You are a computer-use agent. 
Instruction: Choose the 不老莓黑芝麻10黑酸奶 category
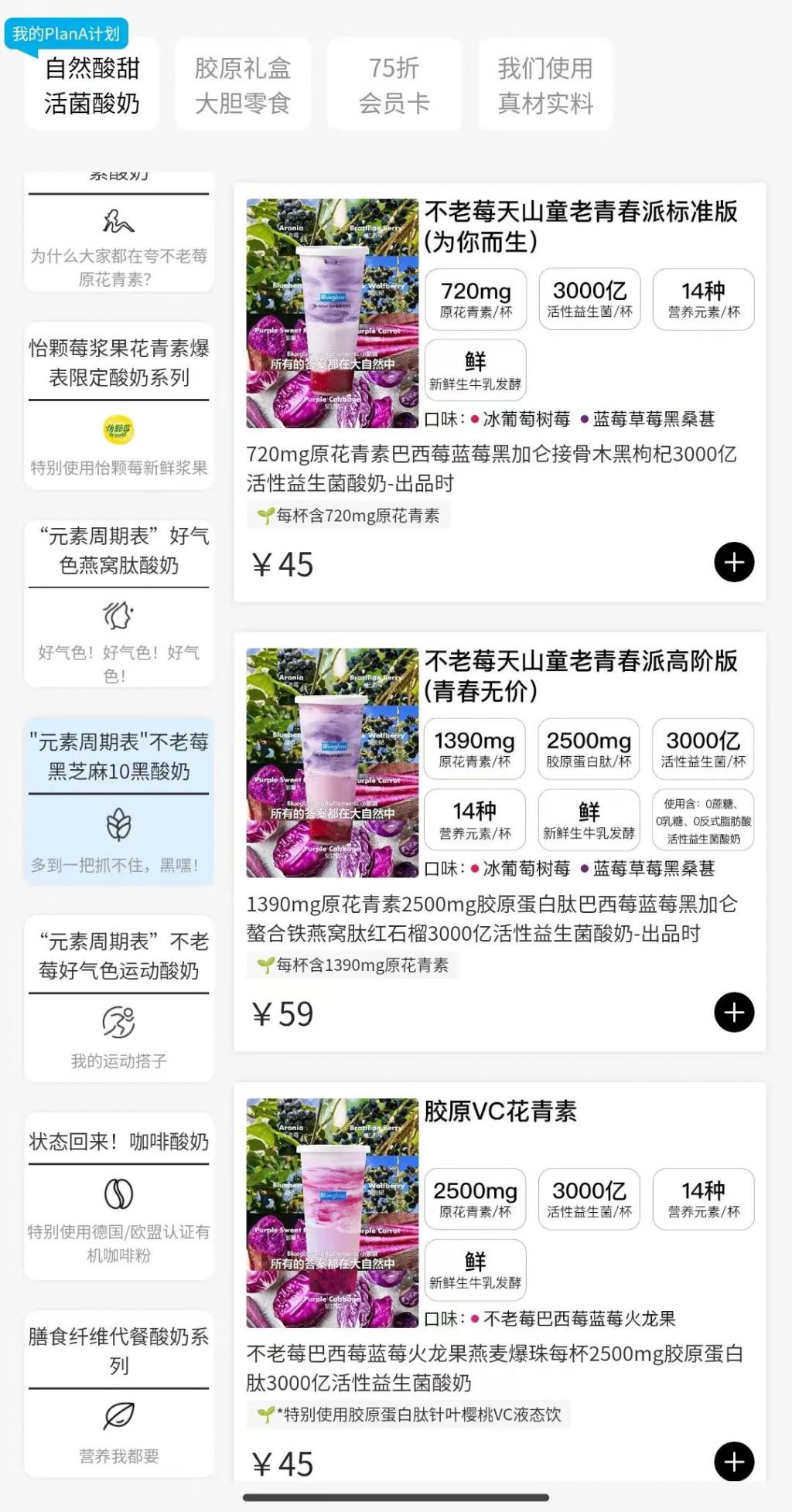(x=119, y=801)
